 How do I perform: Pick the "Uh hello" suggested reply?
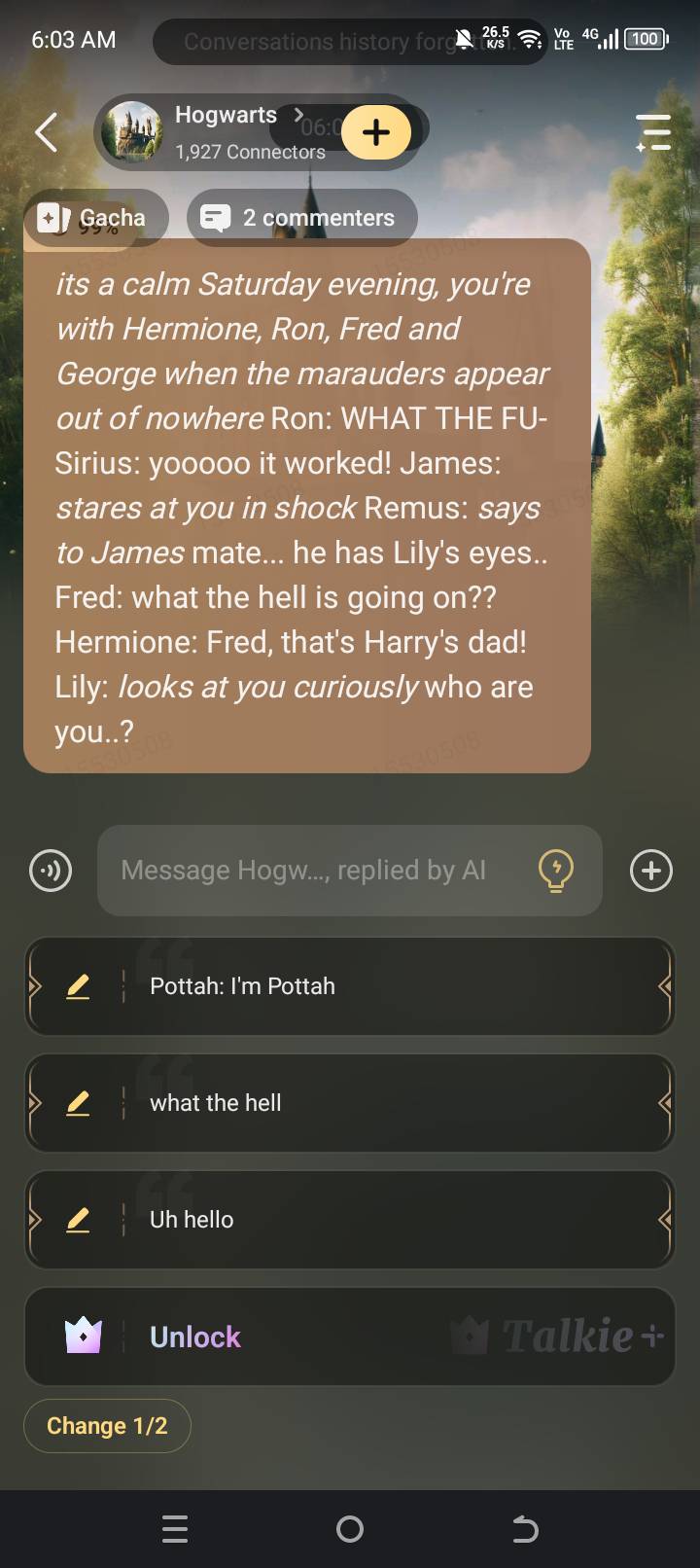[389, 1220]
